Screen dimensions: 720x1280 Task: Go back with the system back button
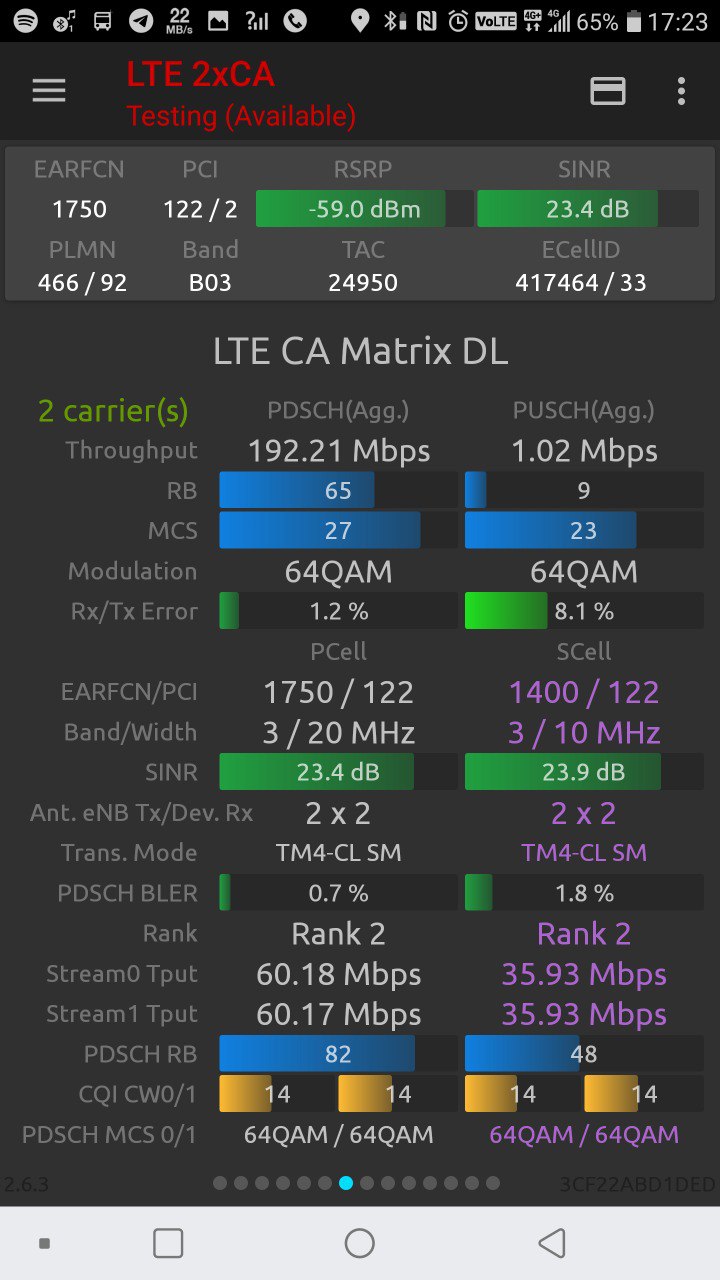[551, 1243]
